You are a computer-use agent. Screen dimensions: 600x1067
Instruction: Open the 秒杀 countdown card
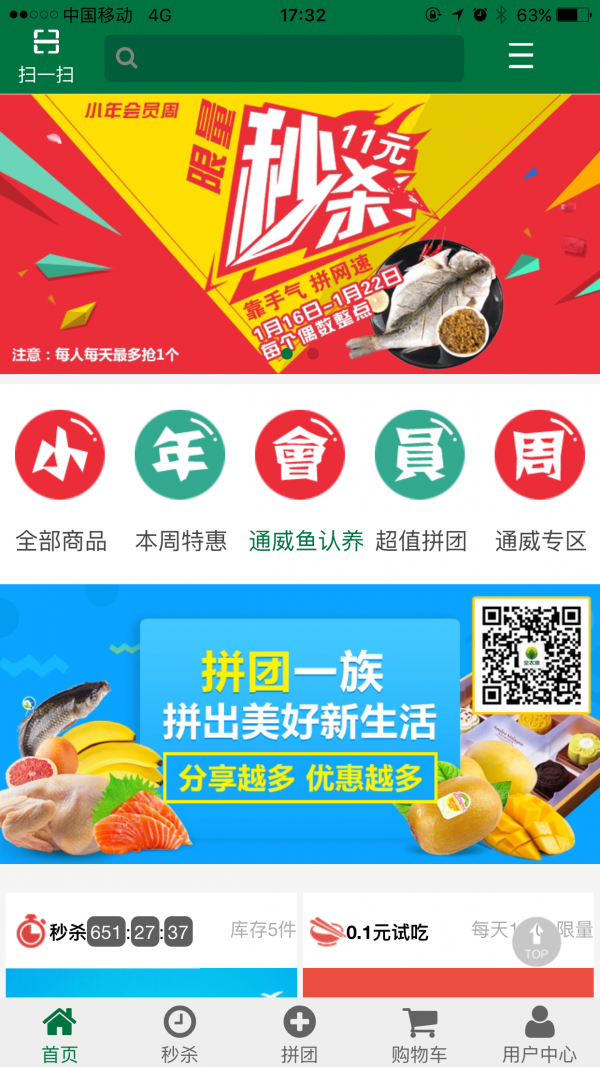152,932
